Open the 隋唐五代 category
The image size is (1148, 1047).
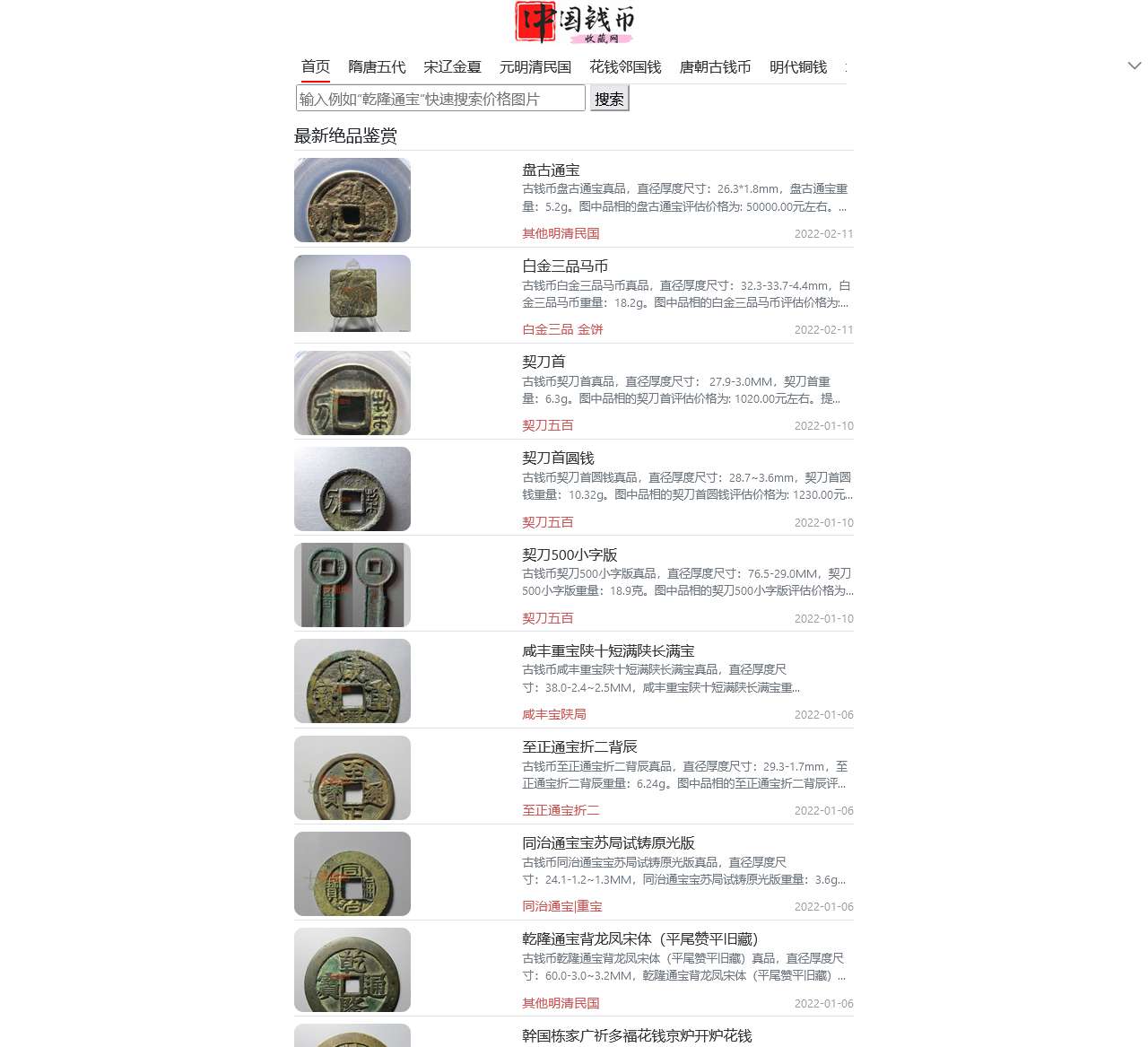point(377,67)
